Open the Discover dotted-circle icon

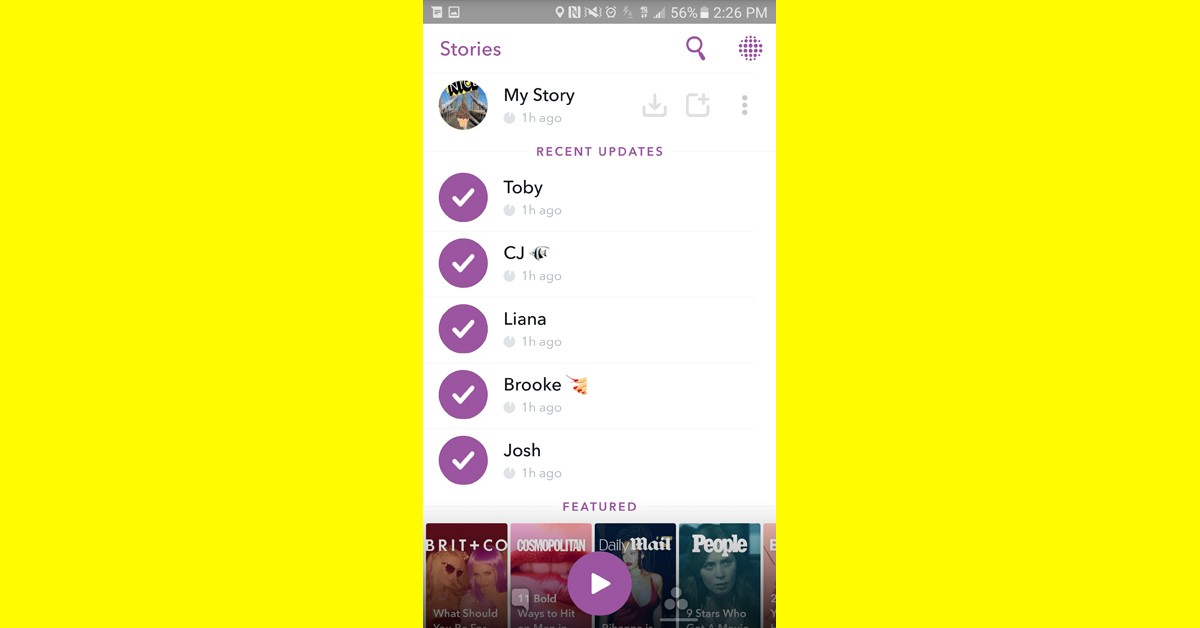(750, 48)
